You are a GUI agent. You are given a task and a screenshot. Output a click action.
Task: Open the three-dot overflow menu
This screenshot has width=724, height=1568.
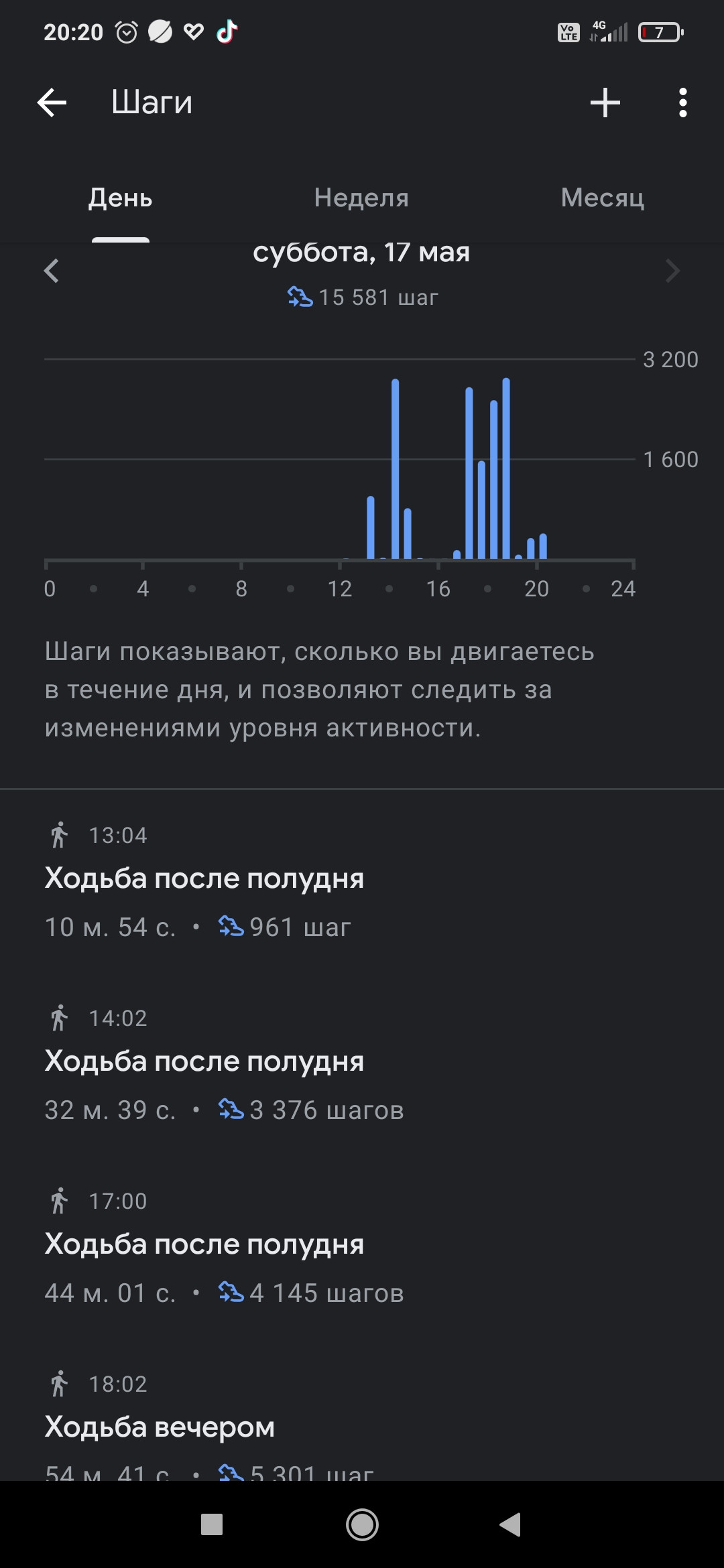pyautogui.click(x=682, y=103)
